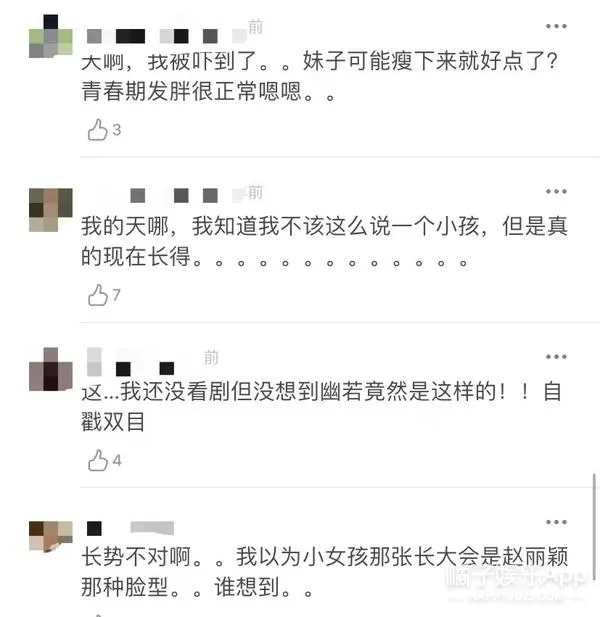The image size is (600, 617).
Task: Open overflow menu for the 长势不对啊 comment
Action: pyautogui.click(x=556, y=523)
